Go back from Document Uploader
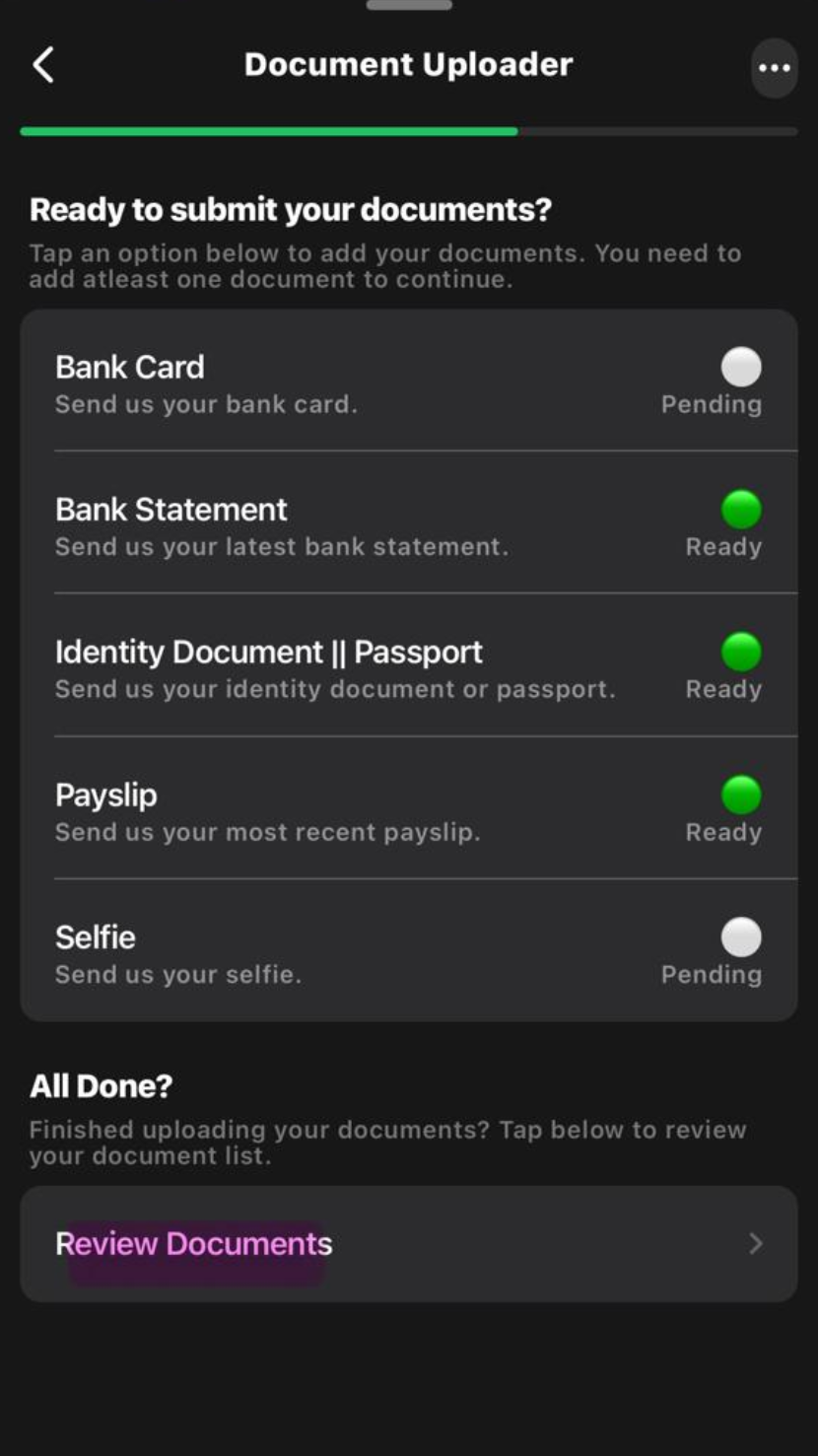The width and height of the screenshot is (818, 1456). point(43,66)
